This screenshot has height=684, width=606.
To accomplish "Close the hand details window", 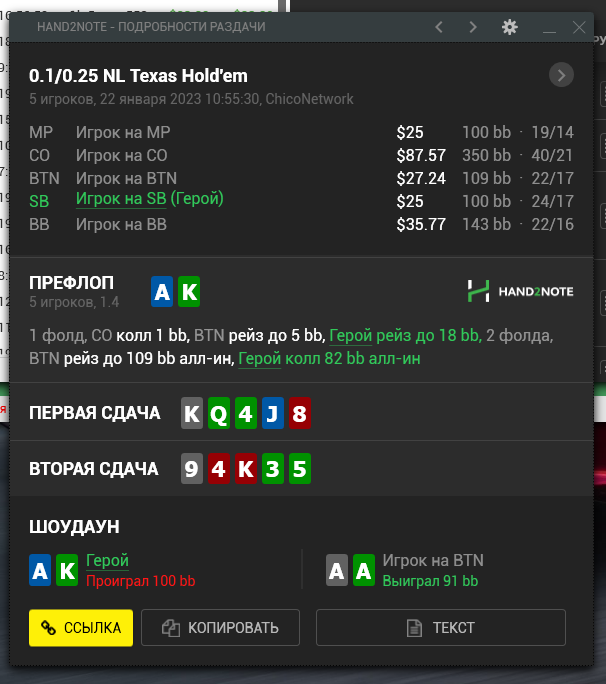I will [579, 27].
